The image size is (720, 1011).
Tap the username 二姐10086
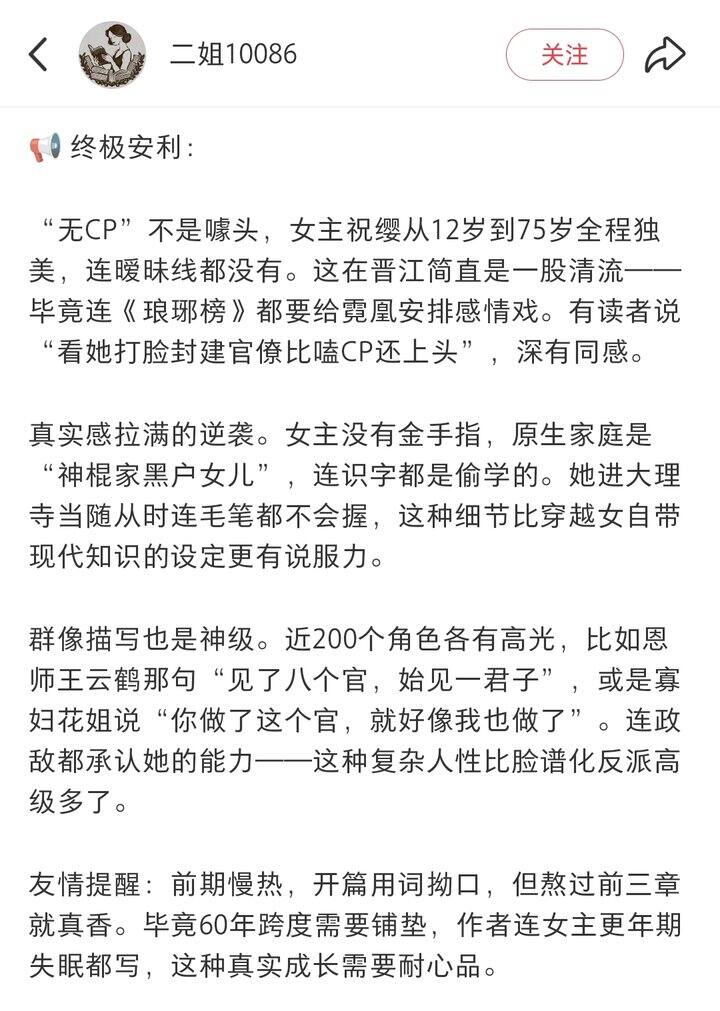pyautogui.click(x=233, y=54)
